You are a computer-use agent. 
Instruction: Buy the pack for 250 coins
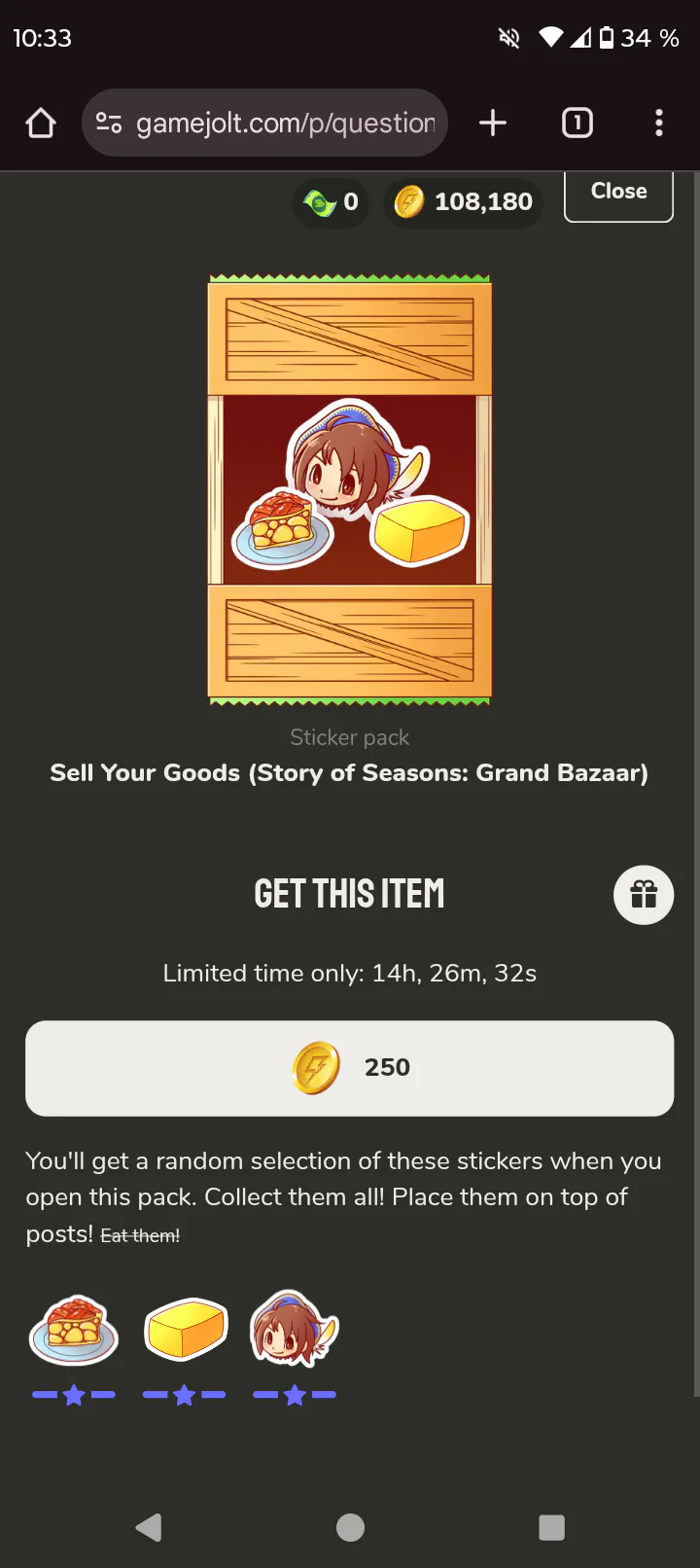pos(349,1068)
